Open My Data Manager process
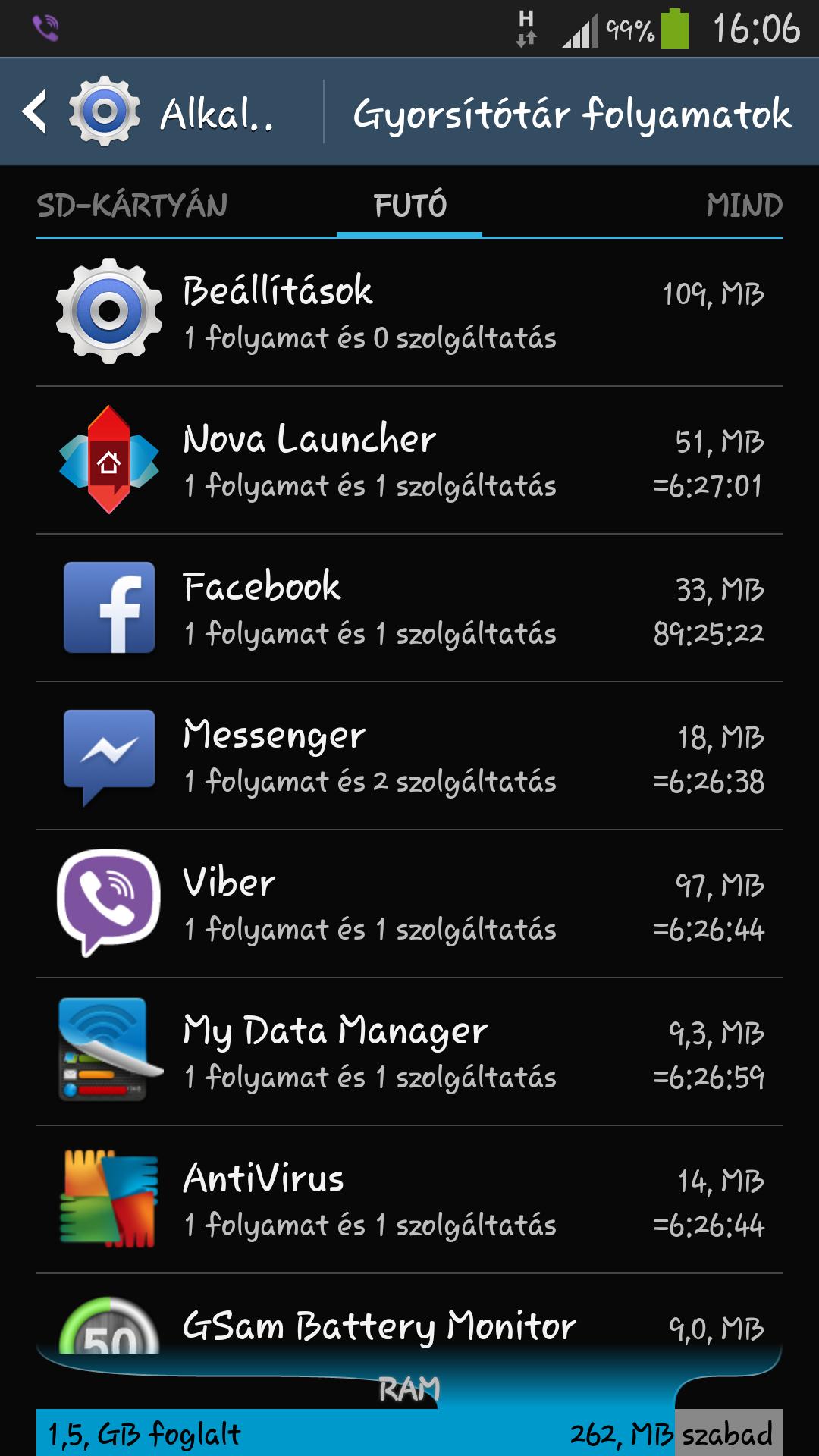The width and height of the screenshot is (819, 1456). (409, 1052)
